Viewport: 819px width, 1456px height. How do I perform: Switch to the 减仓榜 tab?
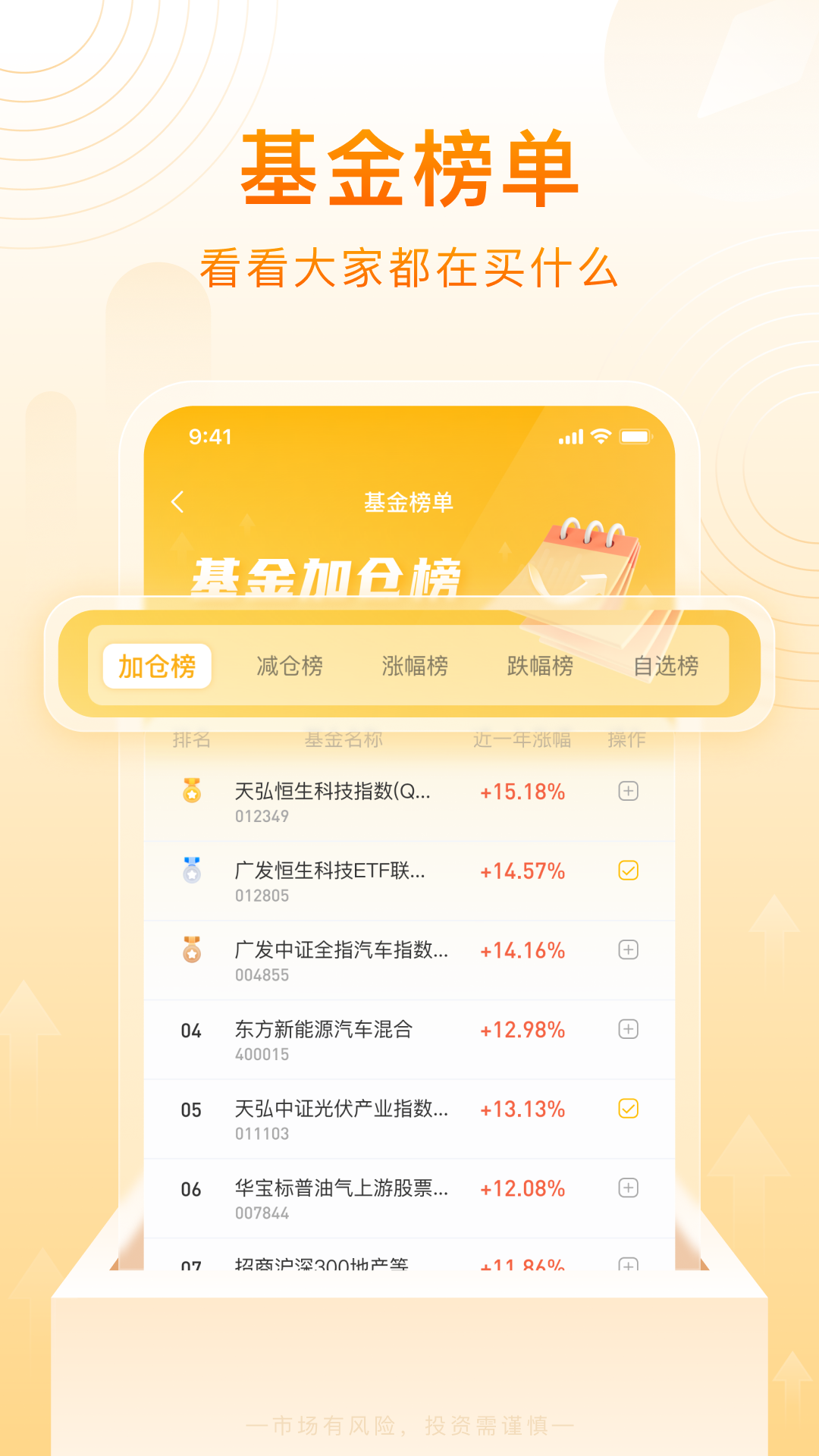point(290,665)
